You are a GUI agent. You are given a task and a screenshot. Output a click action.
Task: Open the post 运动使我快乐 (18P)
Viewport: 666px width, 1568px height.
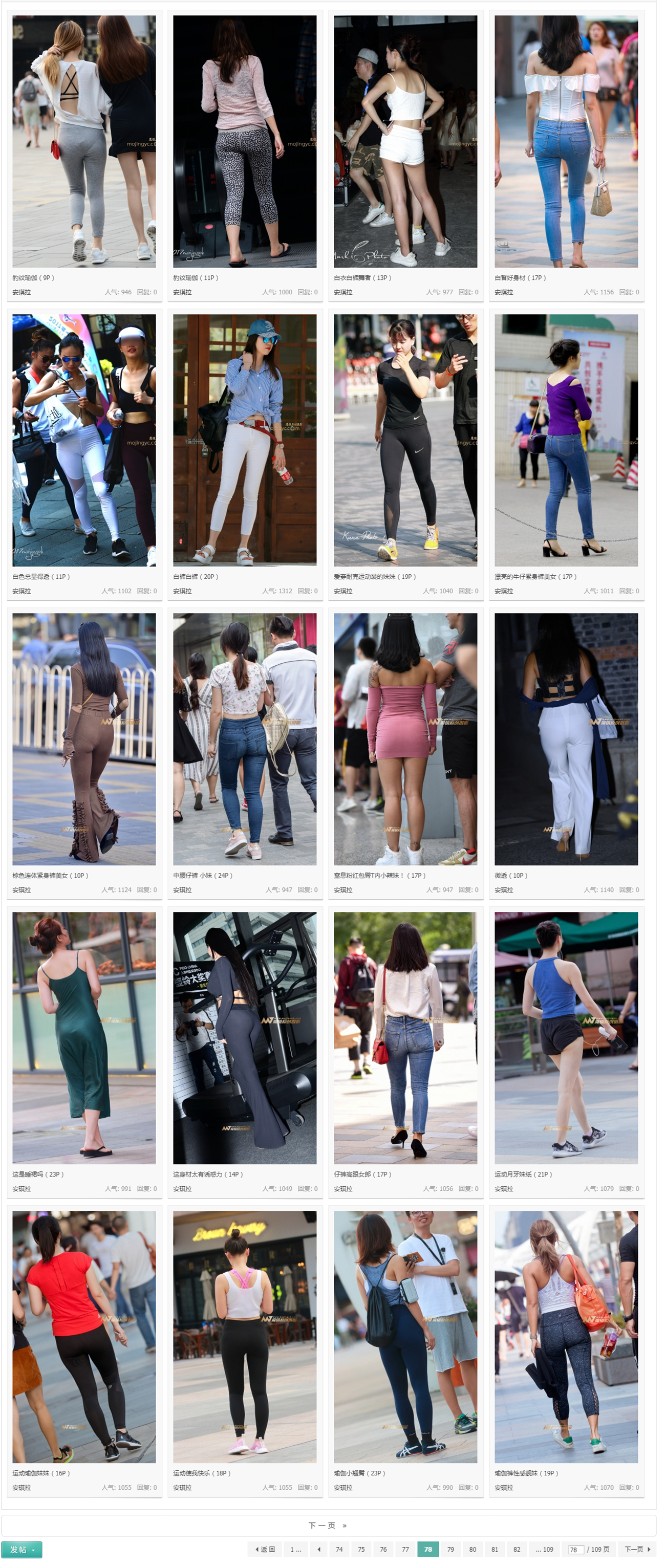(x=201, y=1473)
